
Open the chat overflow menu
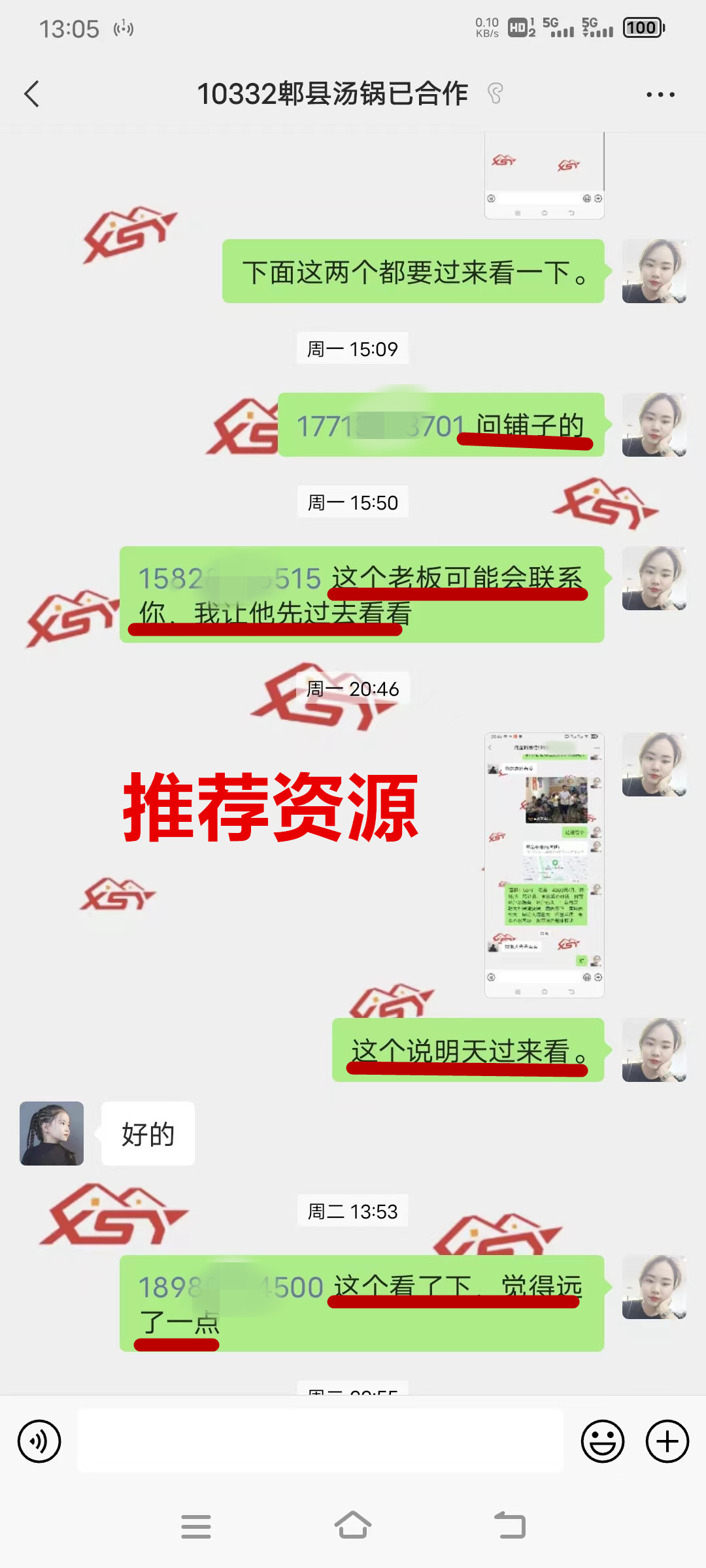coord(660,95)
